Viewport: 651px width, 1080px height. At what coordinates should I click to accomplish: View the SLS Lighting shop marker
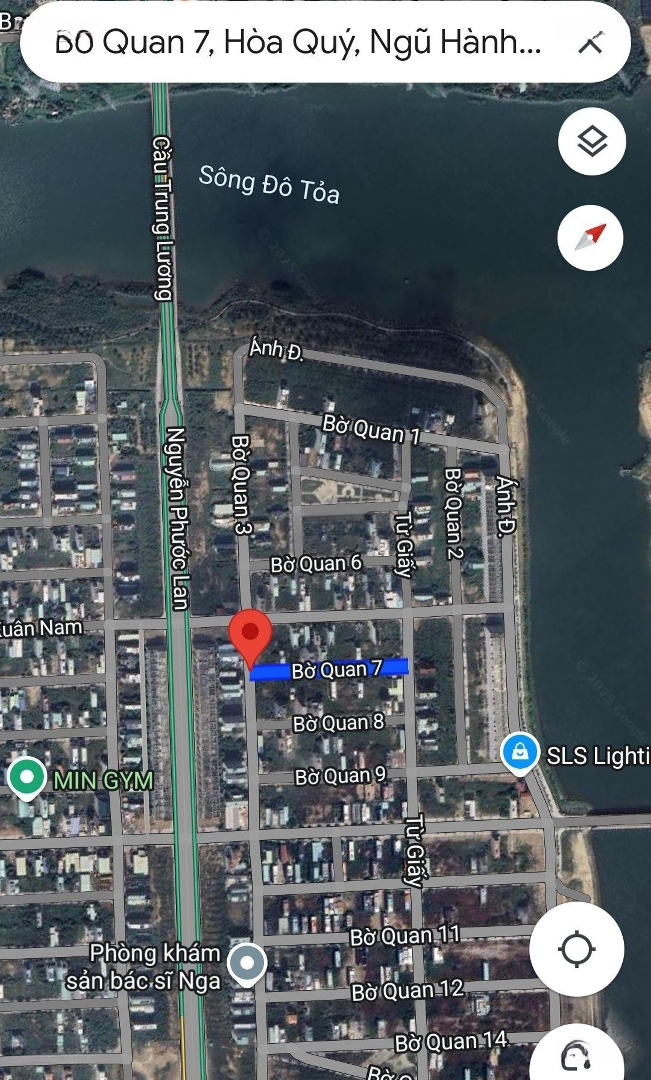pos(519,752)
